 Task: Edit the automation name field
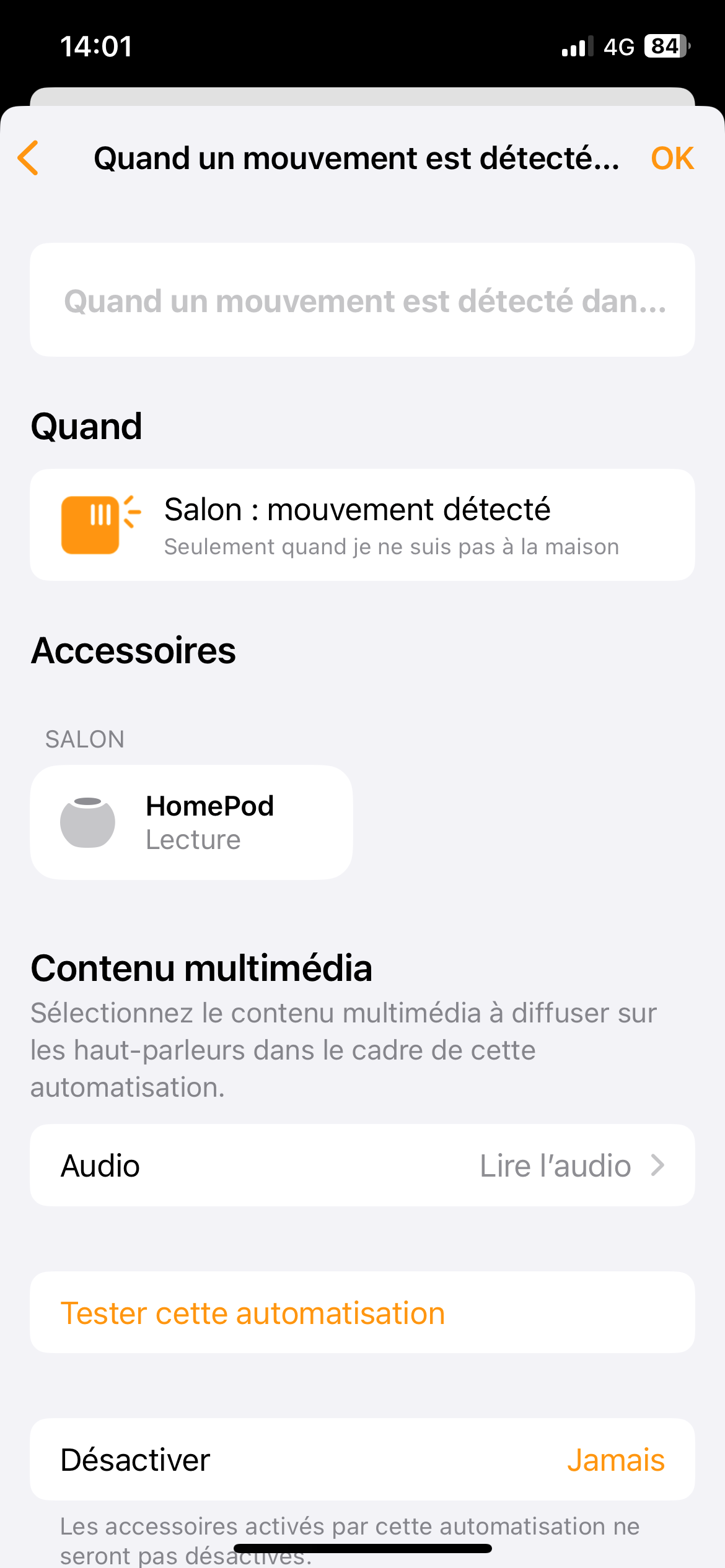(x=362, y=301)
